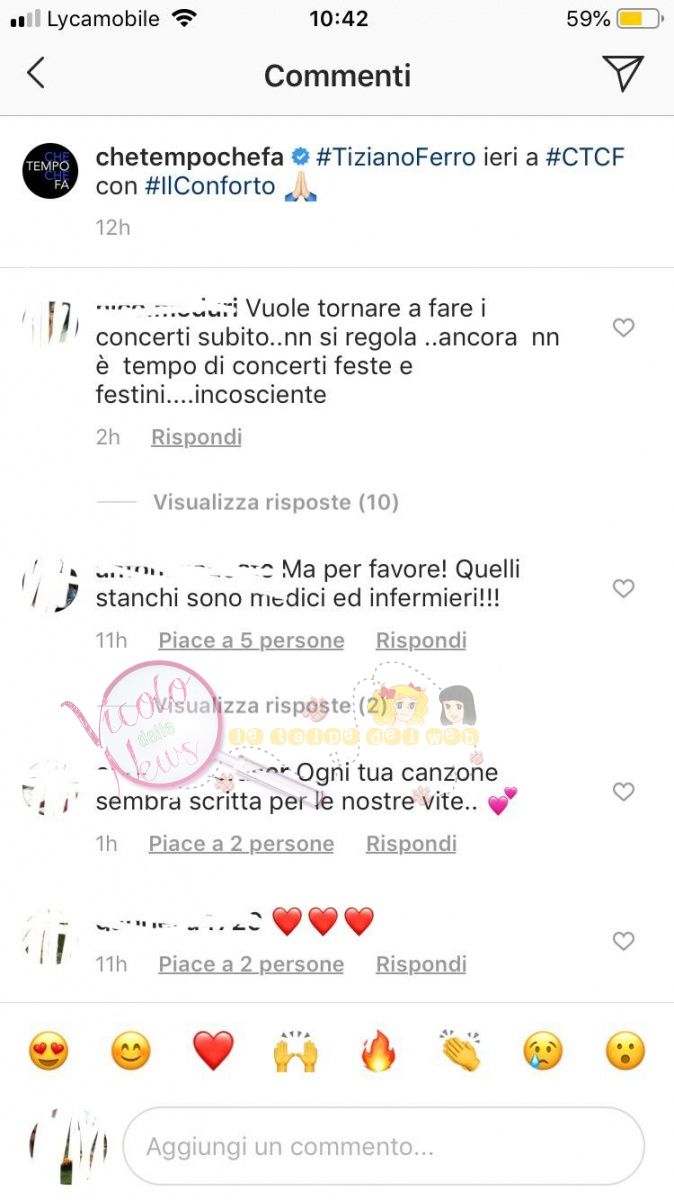Focus the 'Aggiungi un commento' field
Viewport: 674px width, 1200px height.
[383, 1147]
